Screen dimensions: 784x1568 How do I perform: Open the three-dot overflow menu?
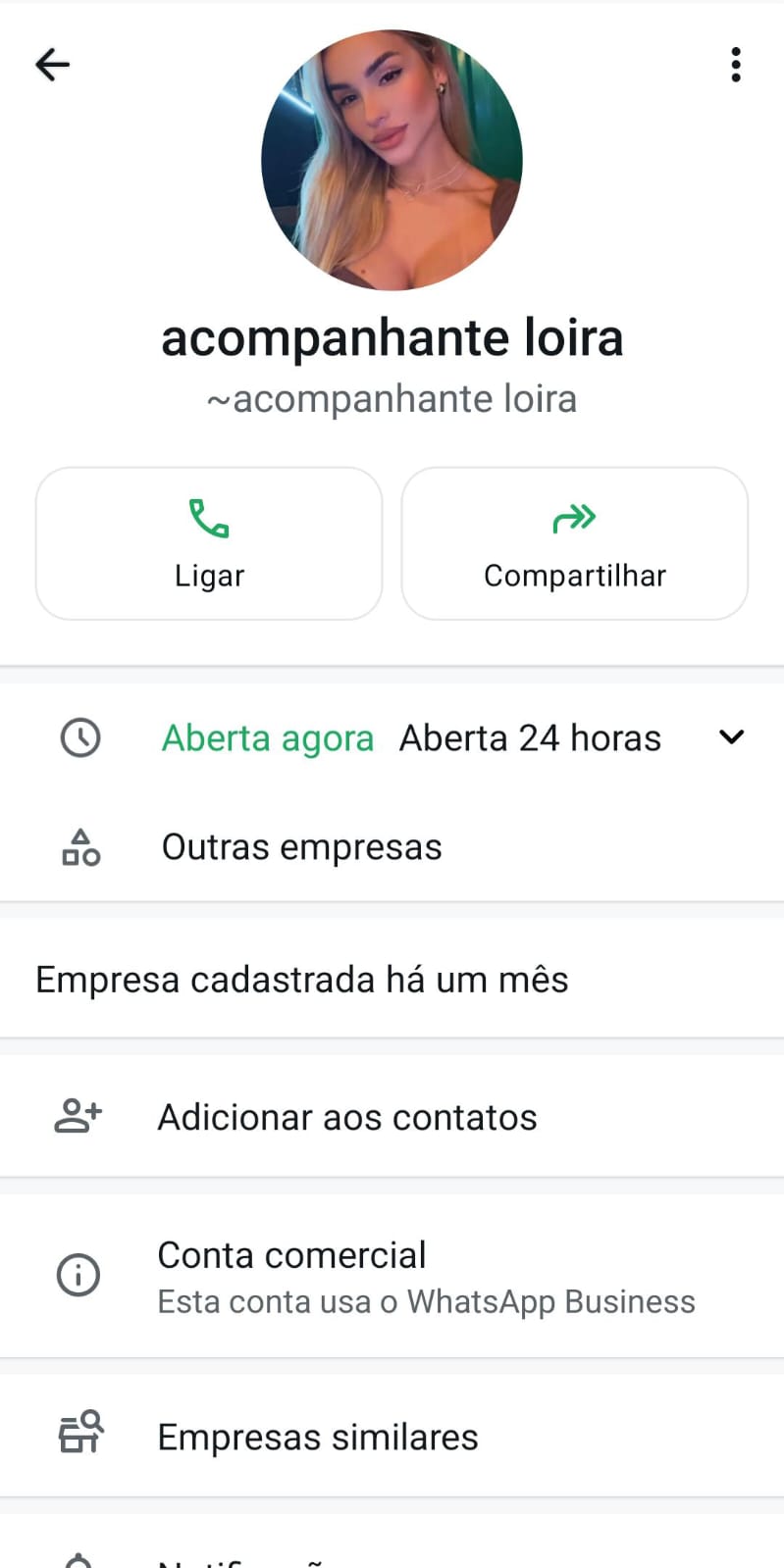735,65
